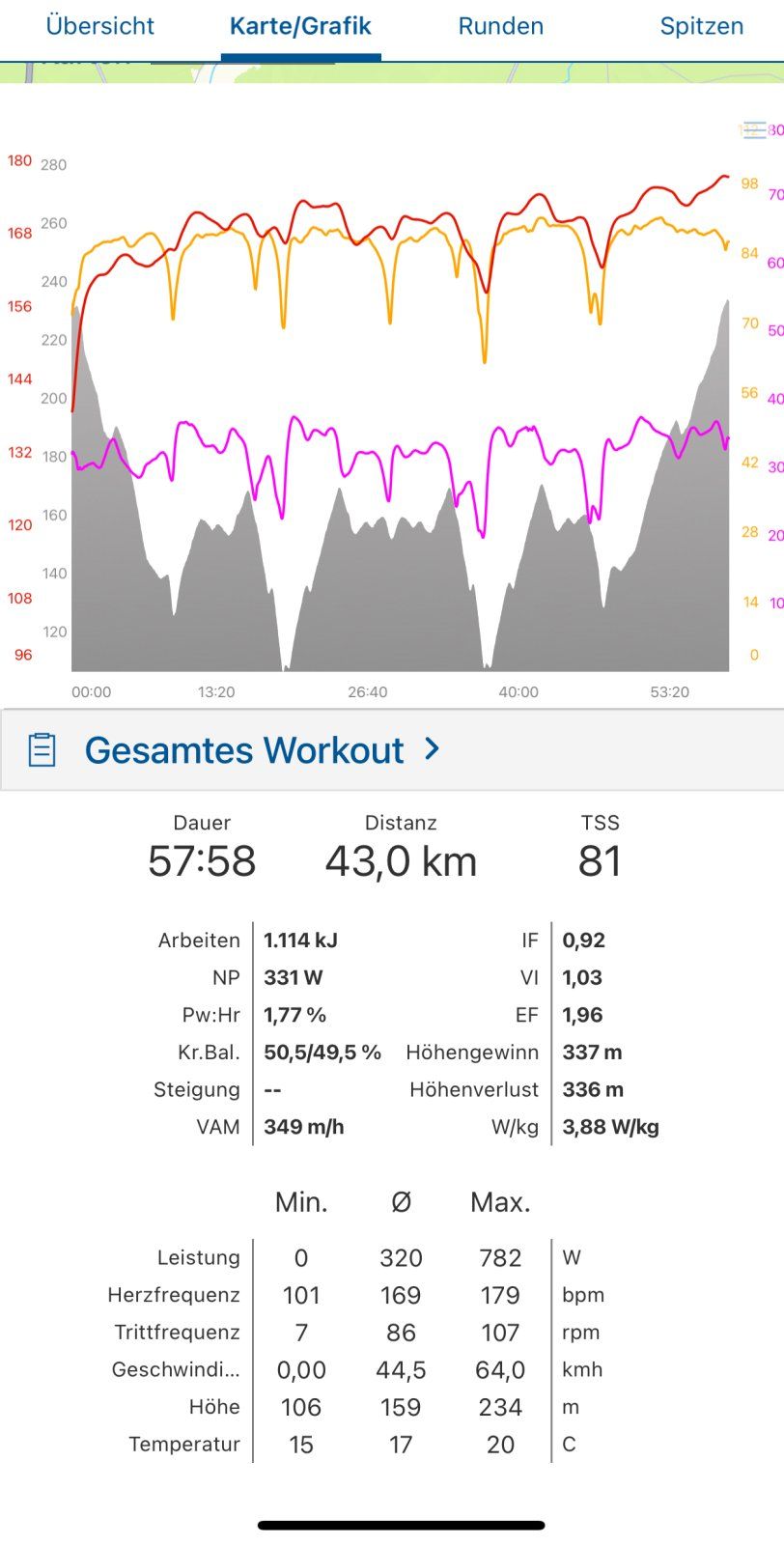Switch to the Spitzen tab
The image size is (784, 1545).
click(701, 26)
